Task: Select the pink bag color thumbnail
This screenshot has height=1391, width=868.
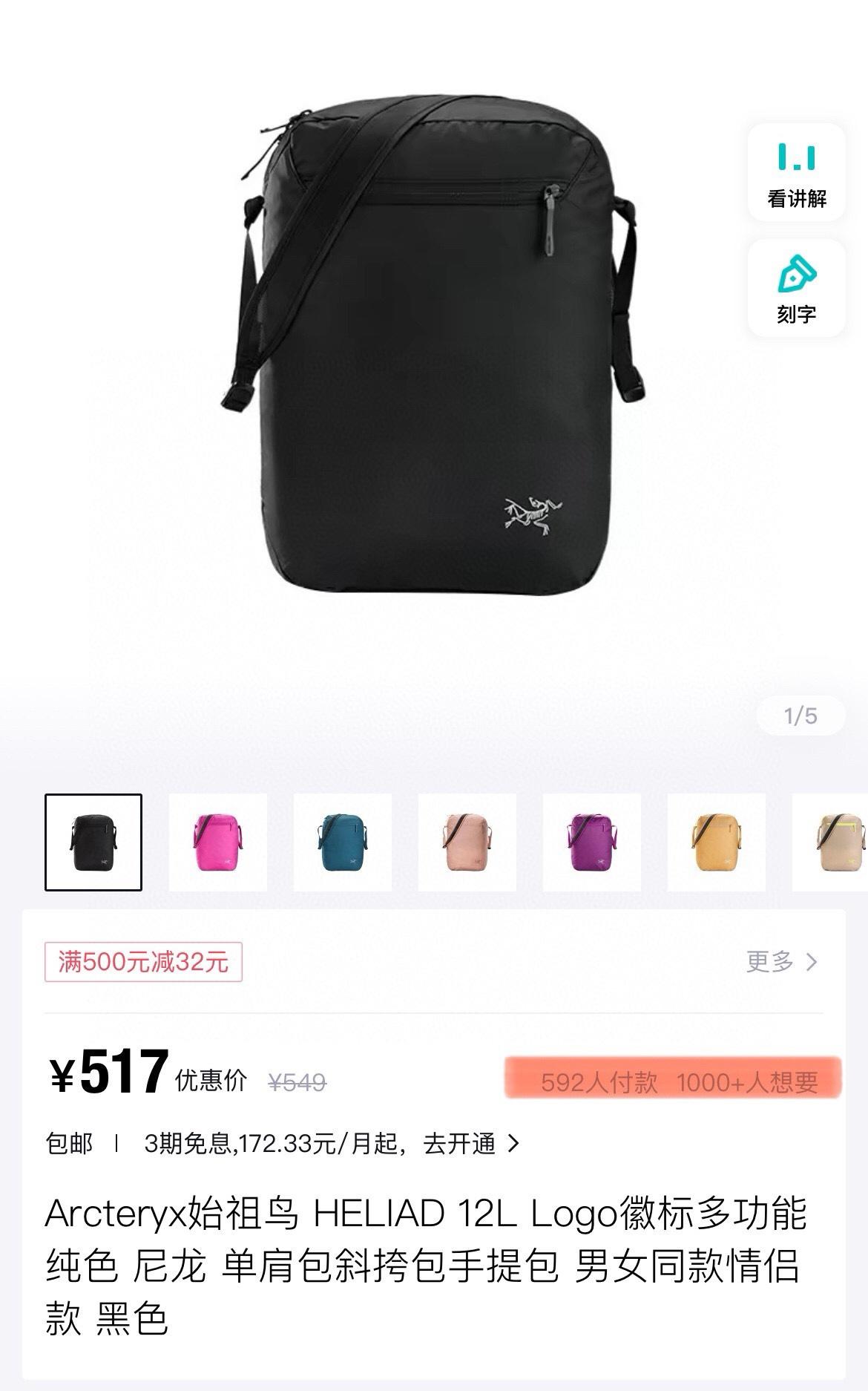Action: pos(217,842)
